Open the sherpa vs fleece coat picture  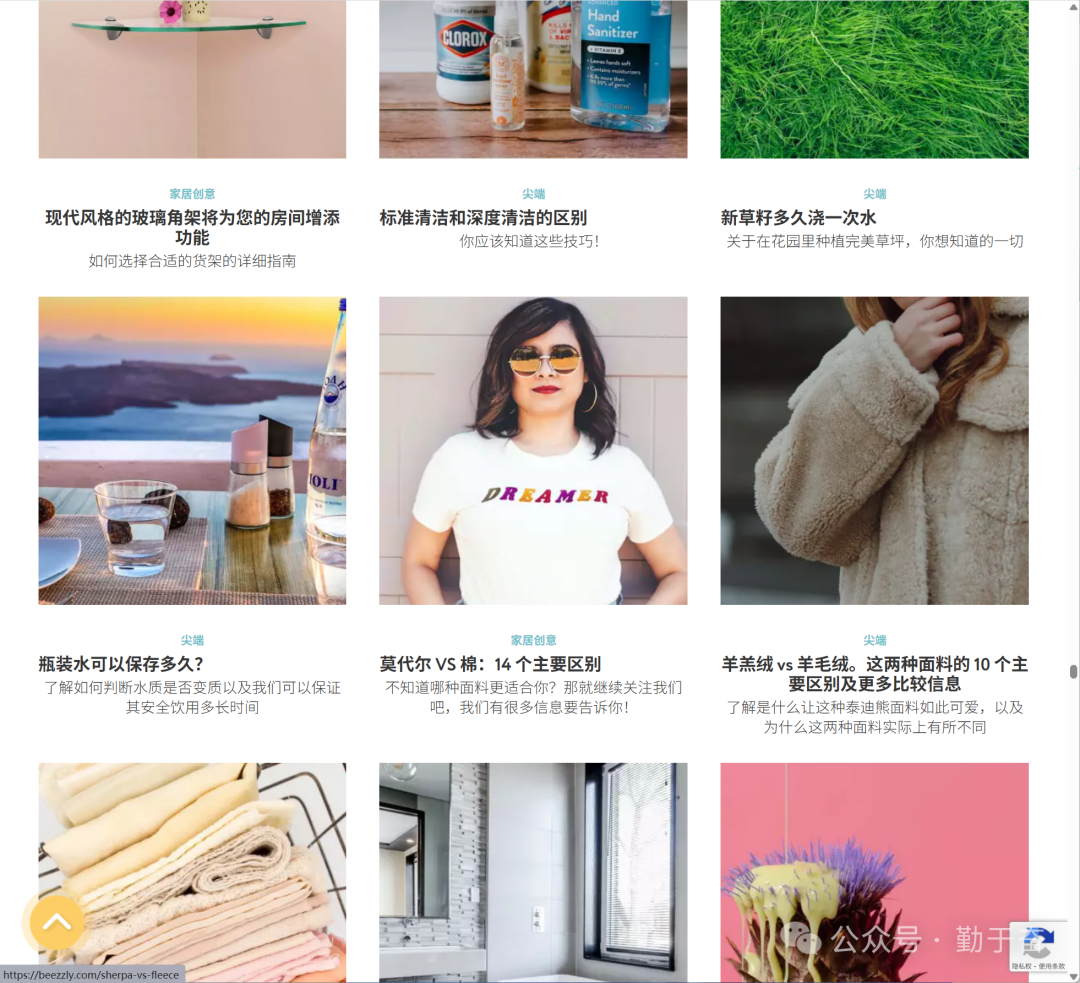click(874, 450)
